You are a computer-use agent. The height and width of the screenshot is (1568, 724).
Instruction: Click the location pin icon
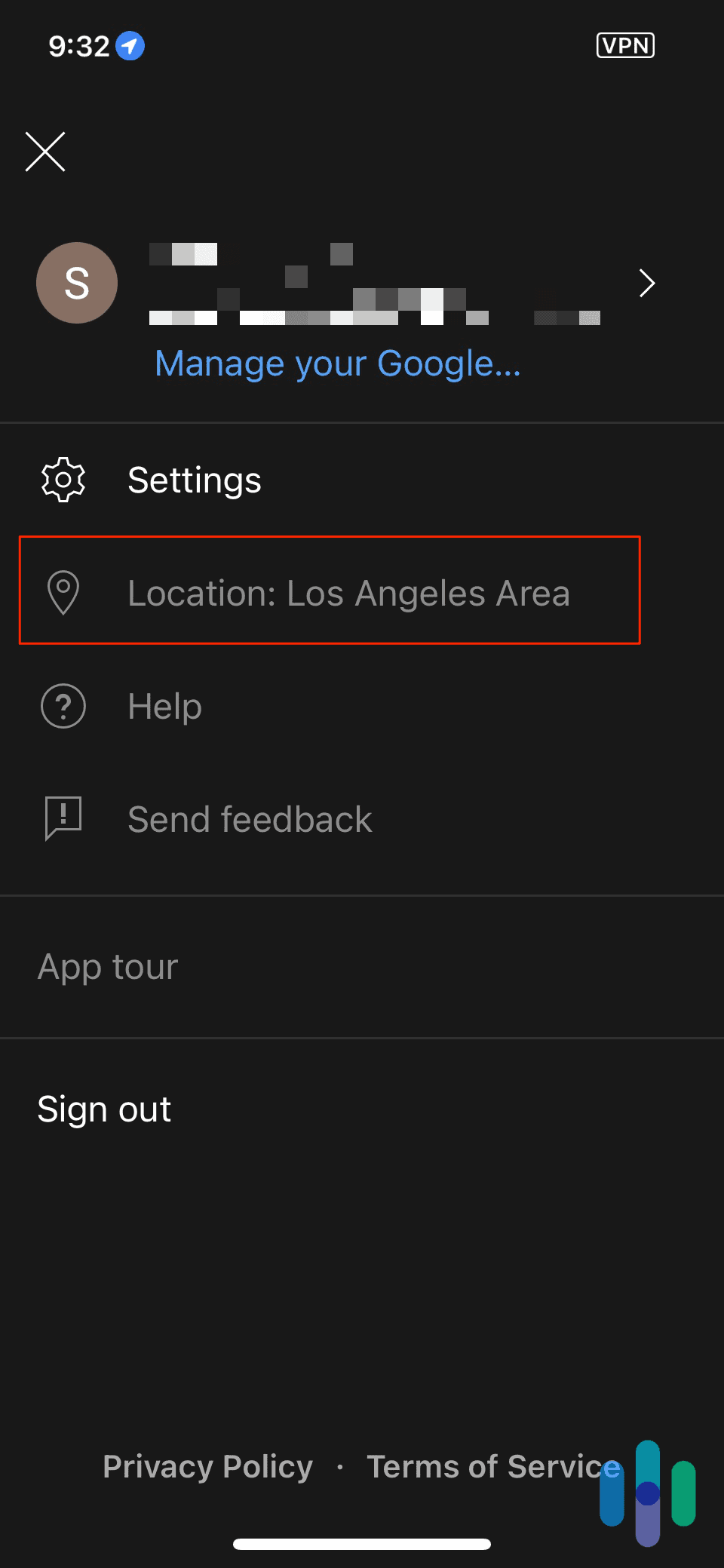[63, 592]
